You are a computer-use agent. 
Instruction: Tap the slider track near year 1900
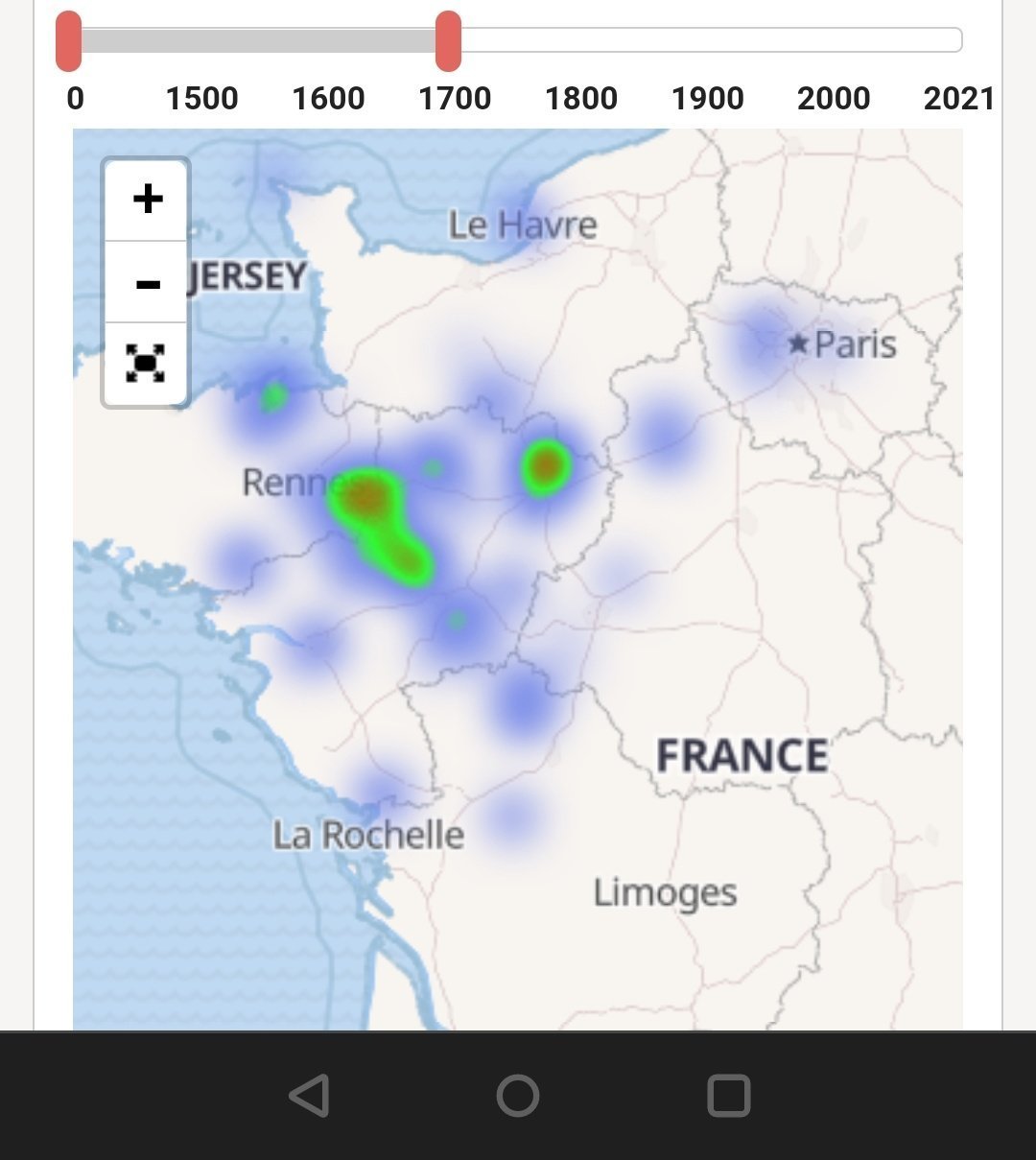pos(708,40)
